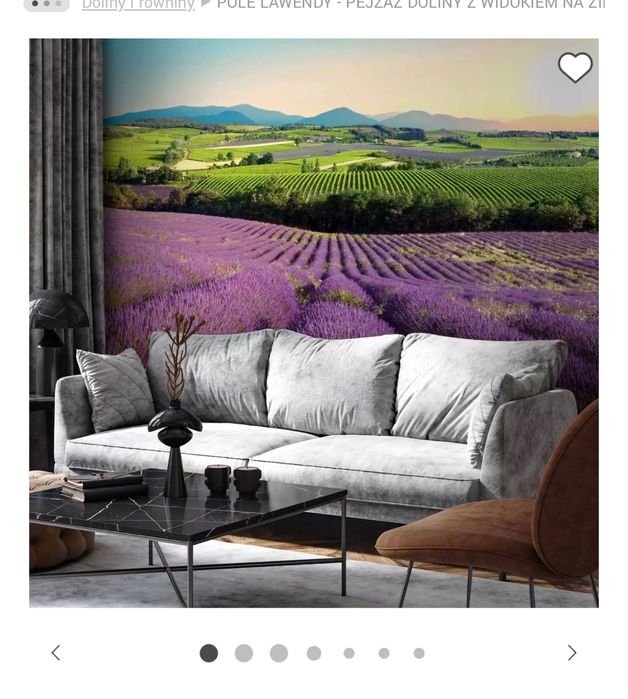
Task: Jump to the last photo dot
Action: point(419,653)
